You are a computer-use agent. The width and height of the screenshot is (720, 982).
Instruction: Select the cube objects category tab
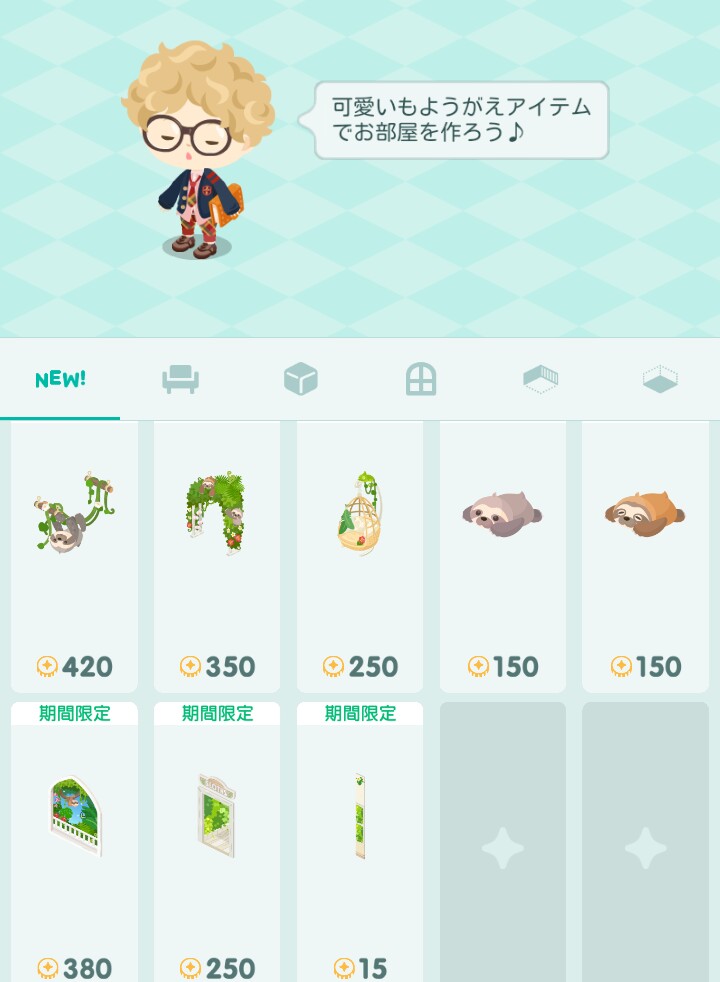click(300, 379)
